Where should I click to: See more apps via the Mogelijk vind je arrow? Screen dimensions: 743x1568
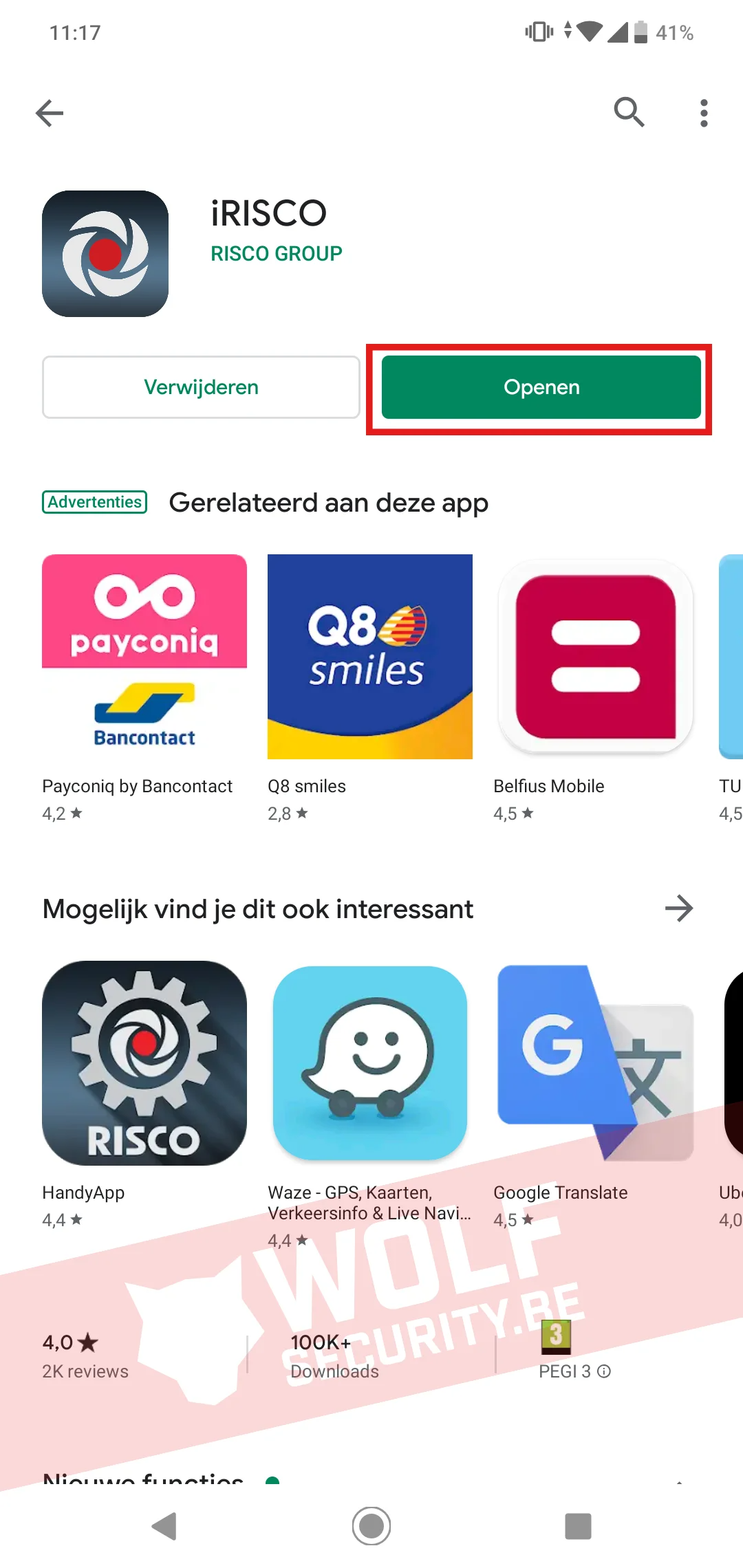point(678,908)
